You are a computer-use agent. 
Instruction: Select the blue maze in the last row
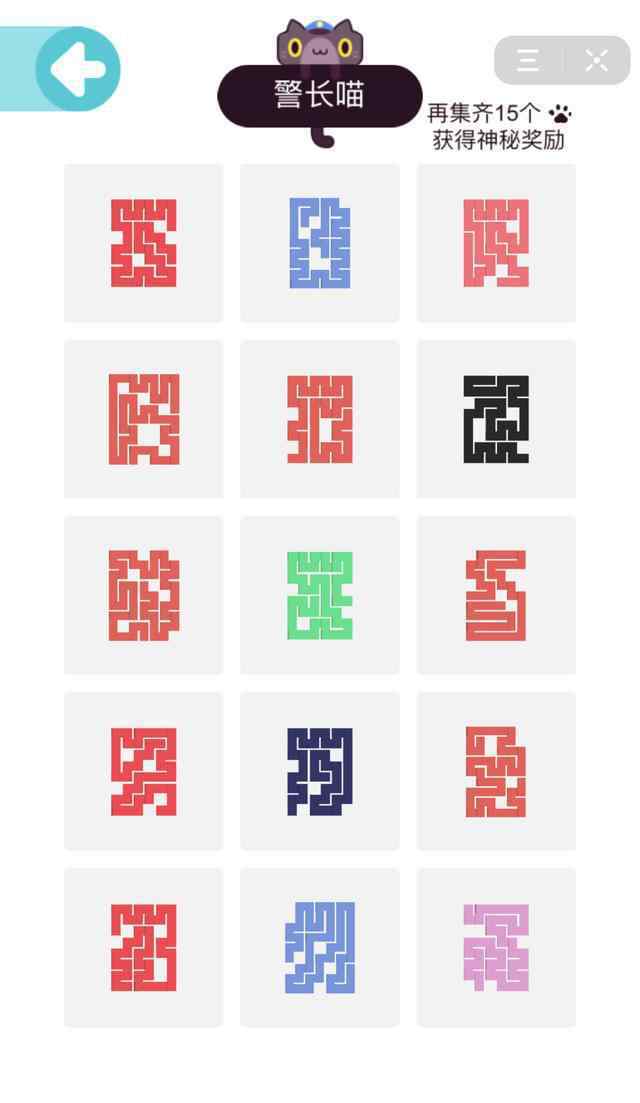click(x=320, y=947)
